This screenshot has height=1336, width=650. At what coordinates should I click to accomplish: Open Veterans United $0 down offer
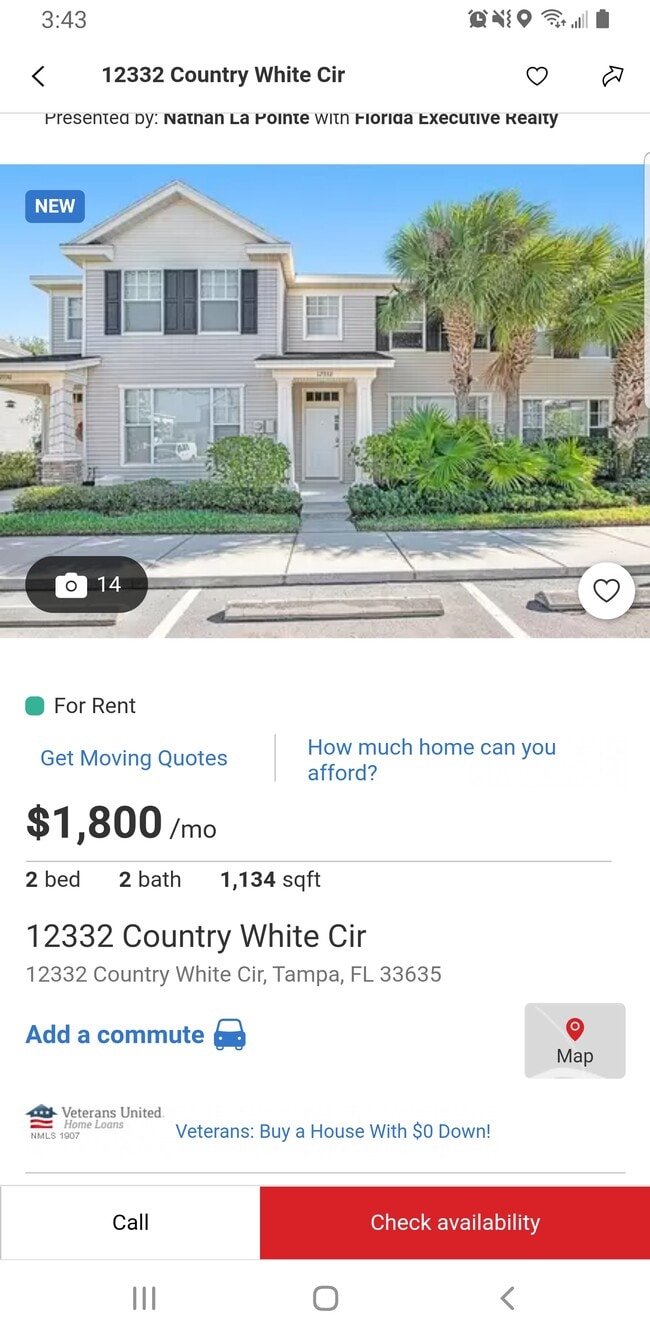click(x=333, y=1131)
